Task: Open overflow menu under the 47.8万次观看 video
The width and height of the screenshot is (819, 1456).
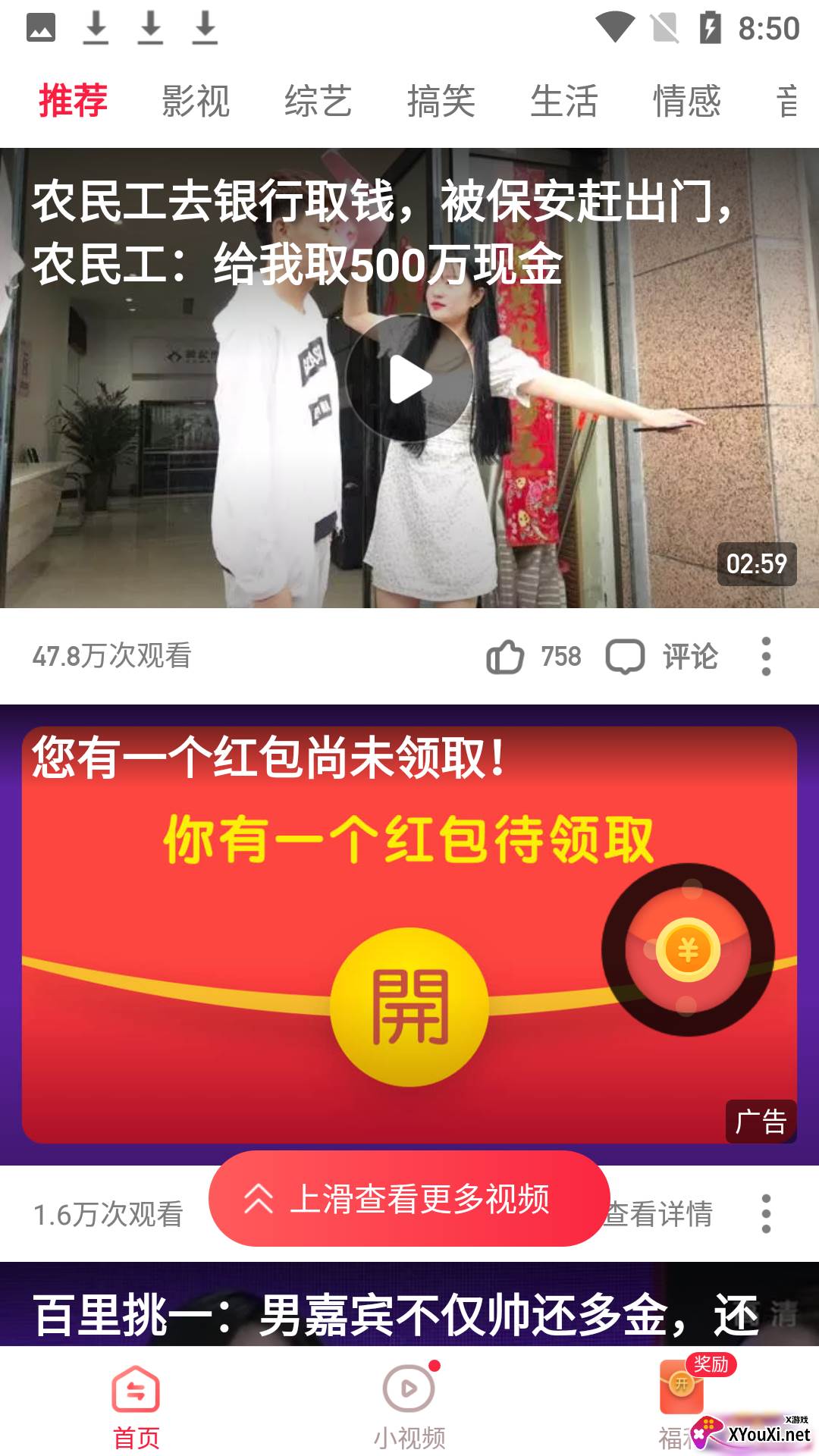Action: pos(766,657)
